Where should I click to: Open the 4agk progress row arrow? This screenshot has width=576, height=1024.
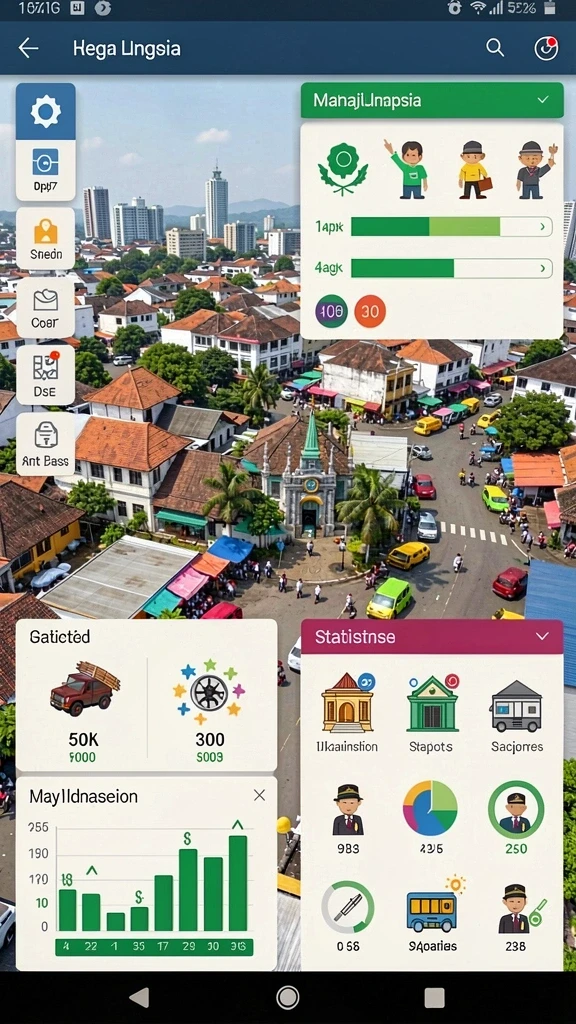click(x=542, y=268)
